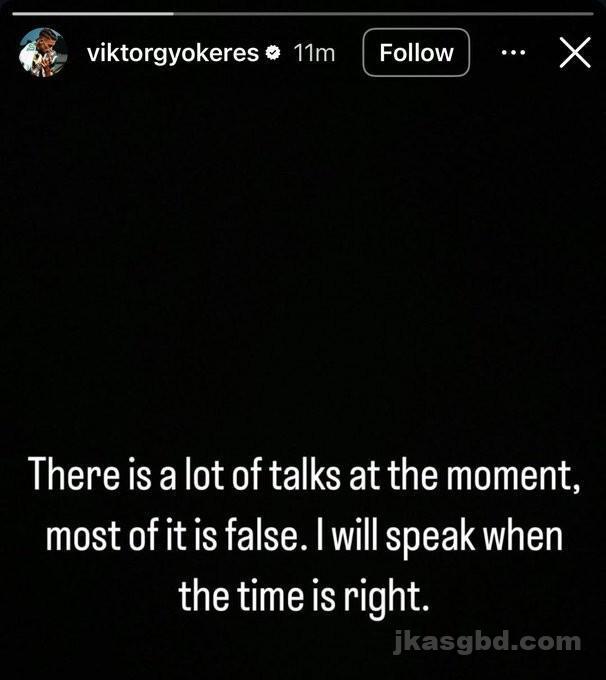Close the story viewer
Viewport: 606px width, 680px height.
point(574,52)
